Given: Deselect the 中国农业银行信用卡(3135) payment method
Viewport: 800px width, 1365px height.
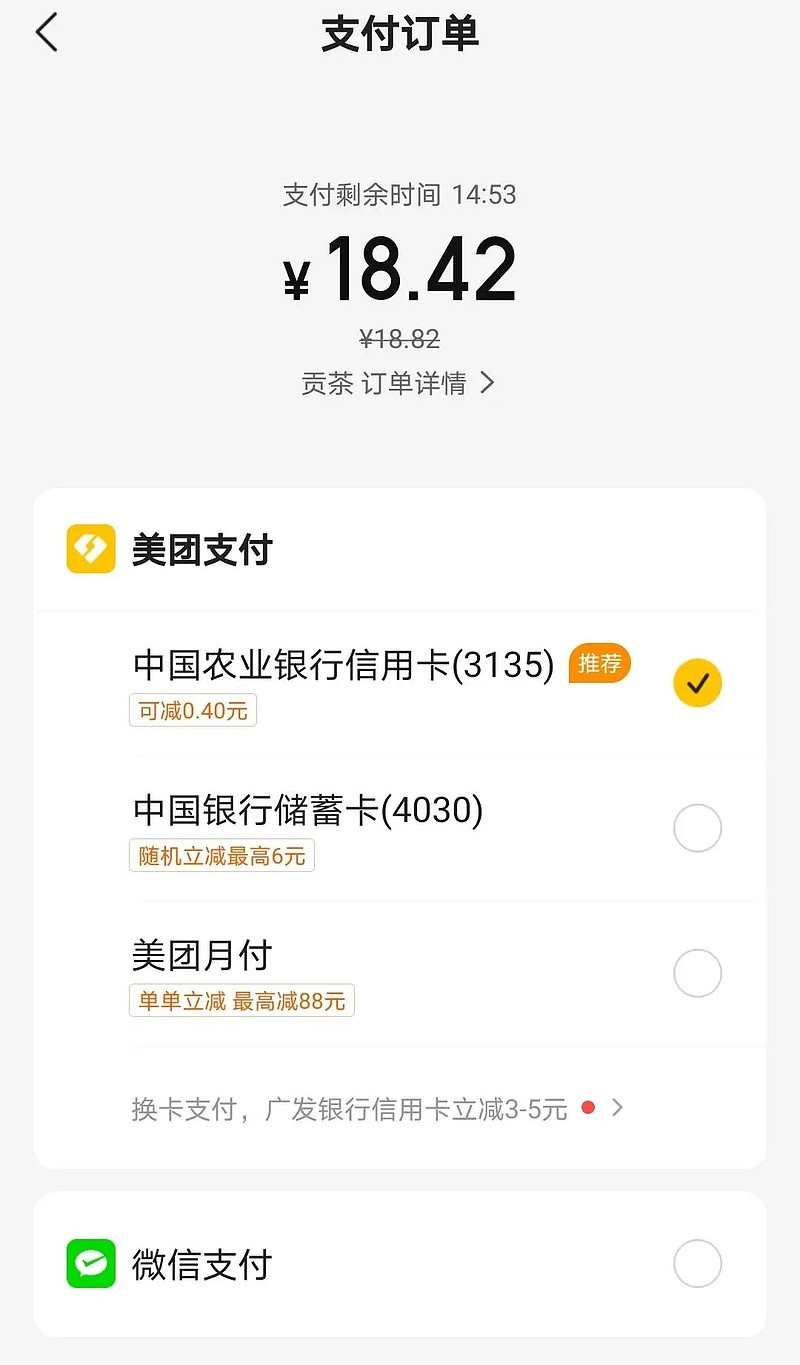Looking at the screenshot, I should pyautogui.click(x=697, y=683).
